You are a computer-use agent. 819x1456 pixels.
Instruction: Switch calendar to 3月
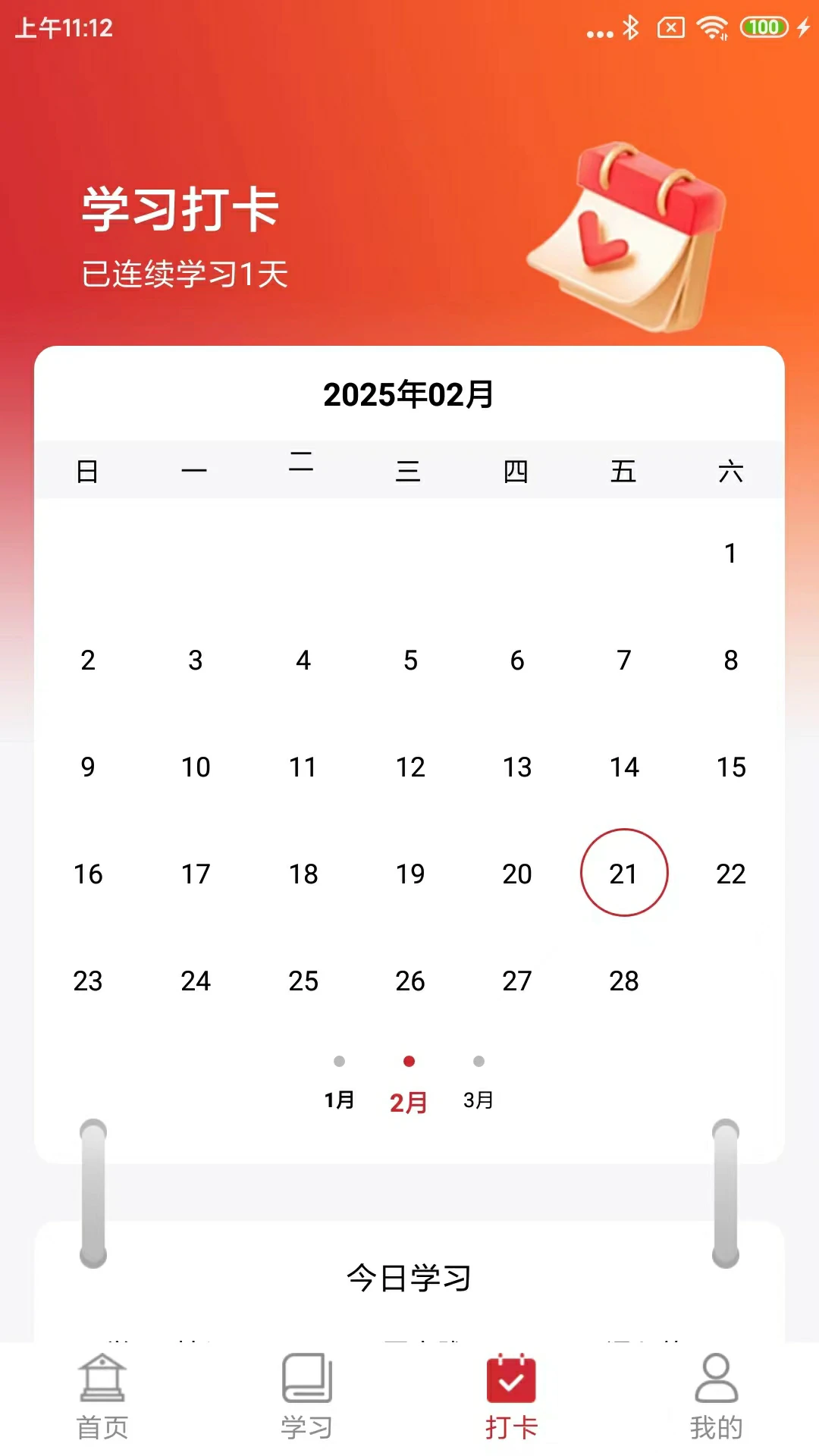click(x=479, y=1086)
